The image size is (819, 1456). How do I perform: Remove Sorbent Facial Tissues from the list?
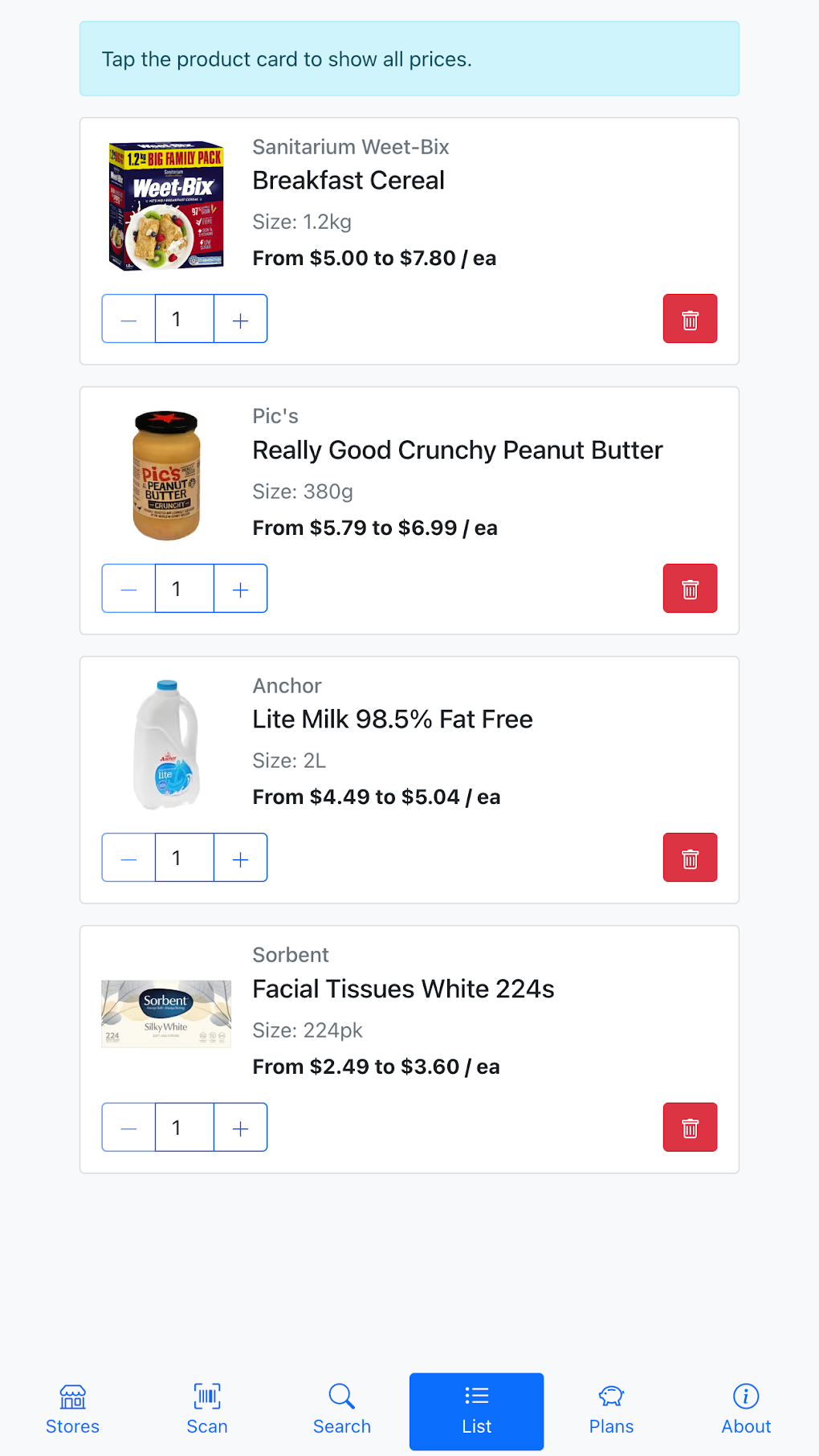[x=690, y=1128]
